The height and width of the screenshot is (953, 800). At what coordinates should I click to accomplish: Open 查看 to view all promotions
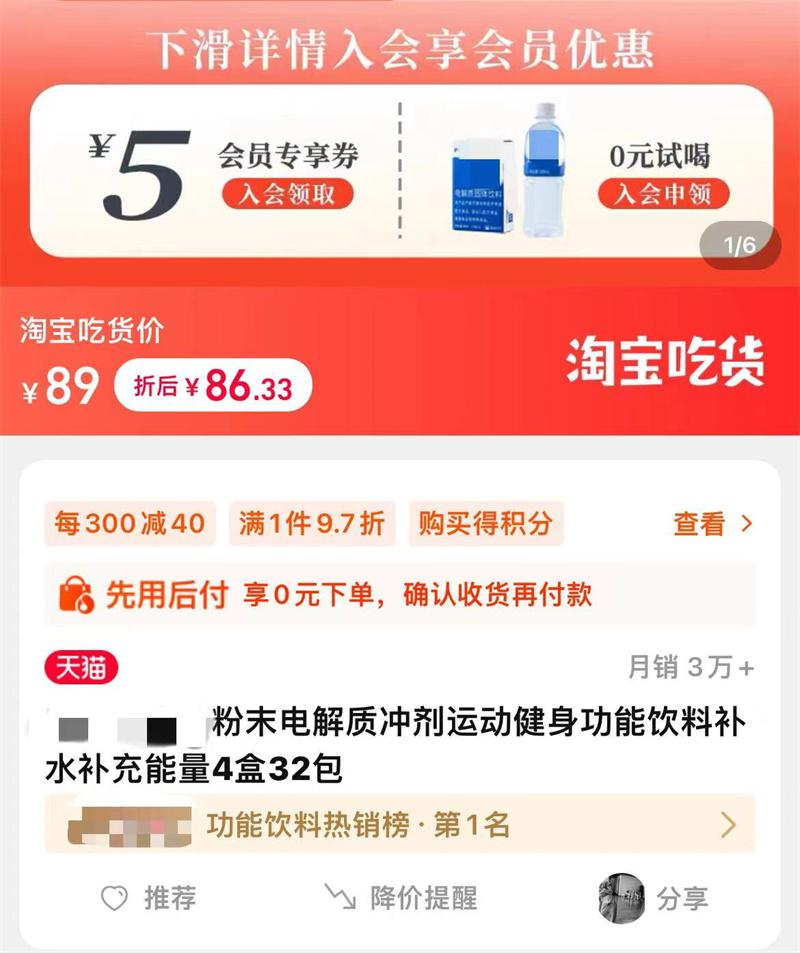712,523
